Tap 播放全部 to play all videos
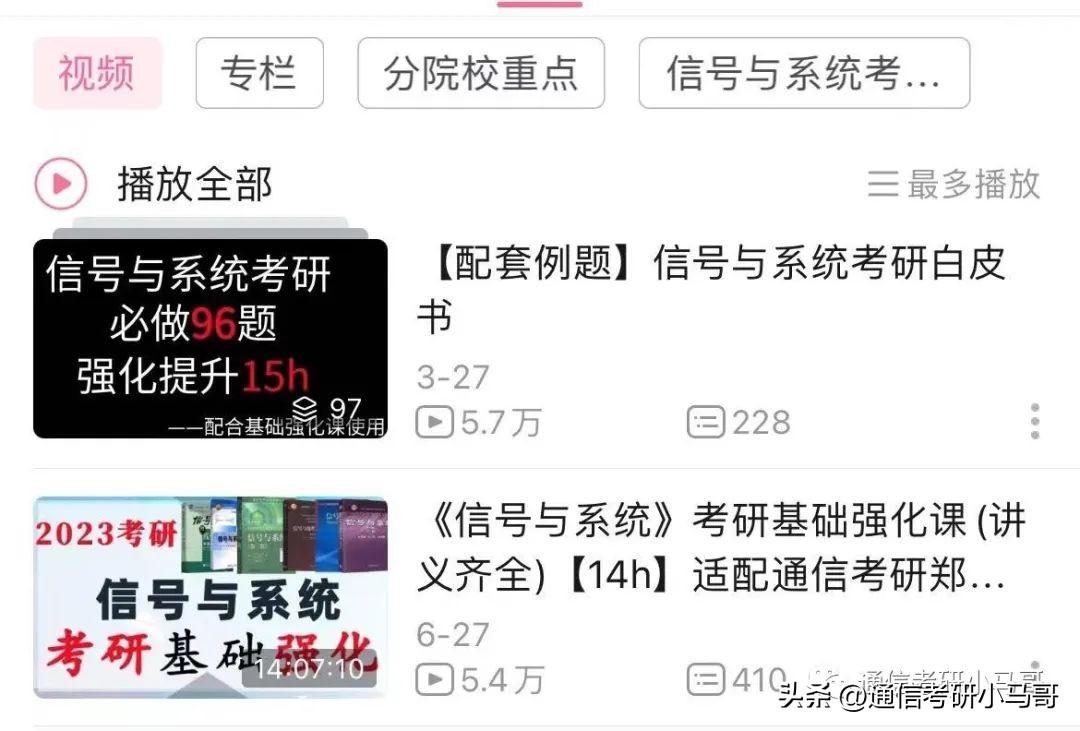Viewport: 1080px width, 731px height. click(x=154, y=184)
